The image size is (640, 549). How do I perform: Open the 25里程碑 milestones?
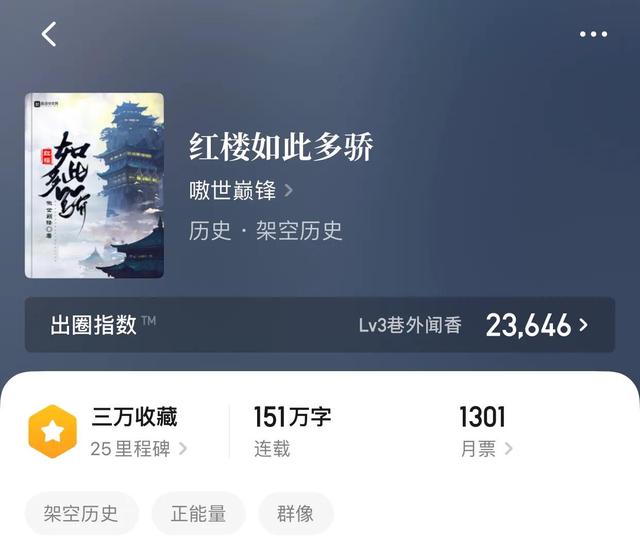[x=138, y=449]
